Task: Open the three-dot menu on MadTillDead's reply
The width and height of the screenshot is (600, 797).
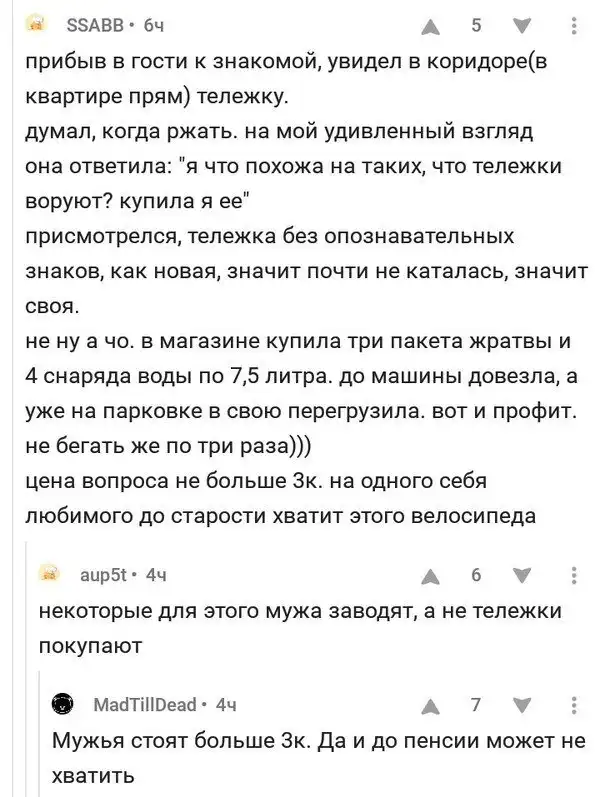Action: 572,706
